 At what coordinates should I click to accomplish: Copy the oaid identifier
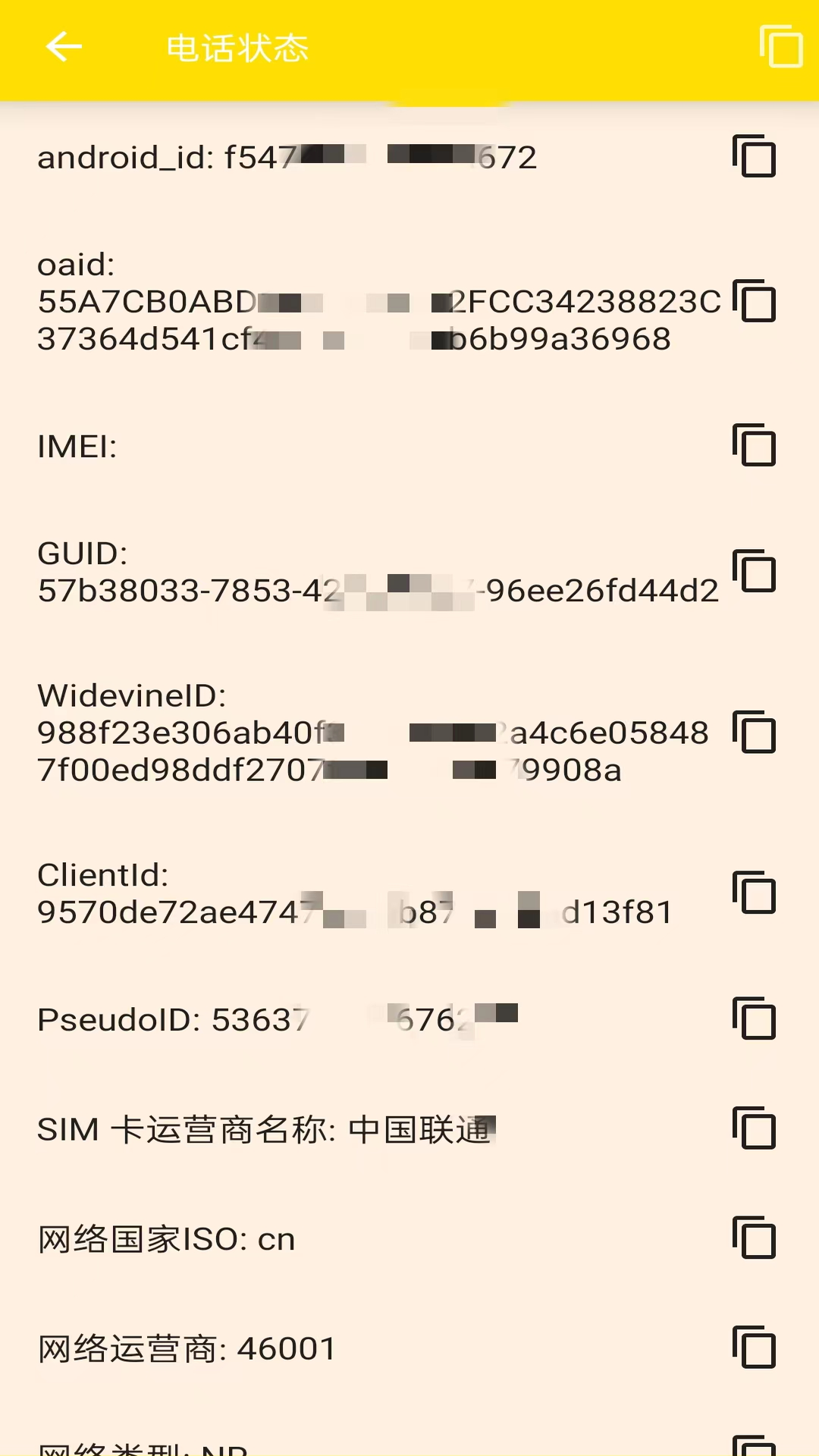755,301
